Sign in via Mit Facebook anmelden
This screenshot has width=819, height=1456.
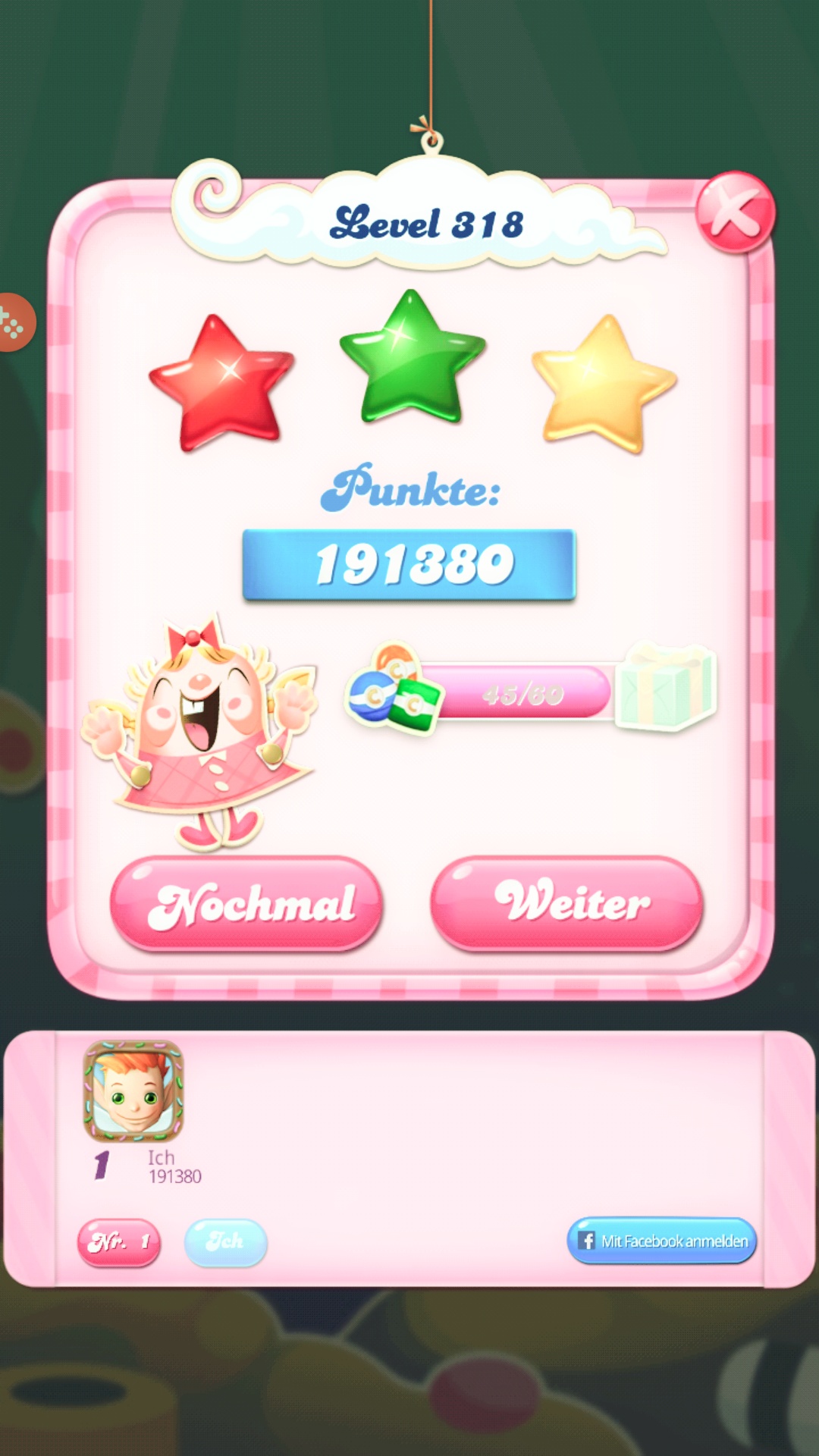click(x=661, y=1241)
